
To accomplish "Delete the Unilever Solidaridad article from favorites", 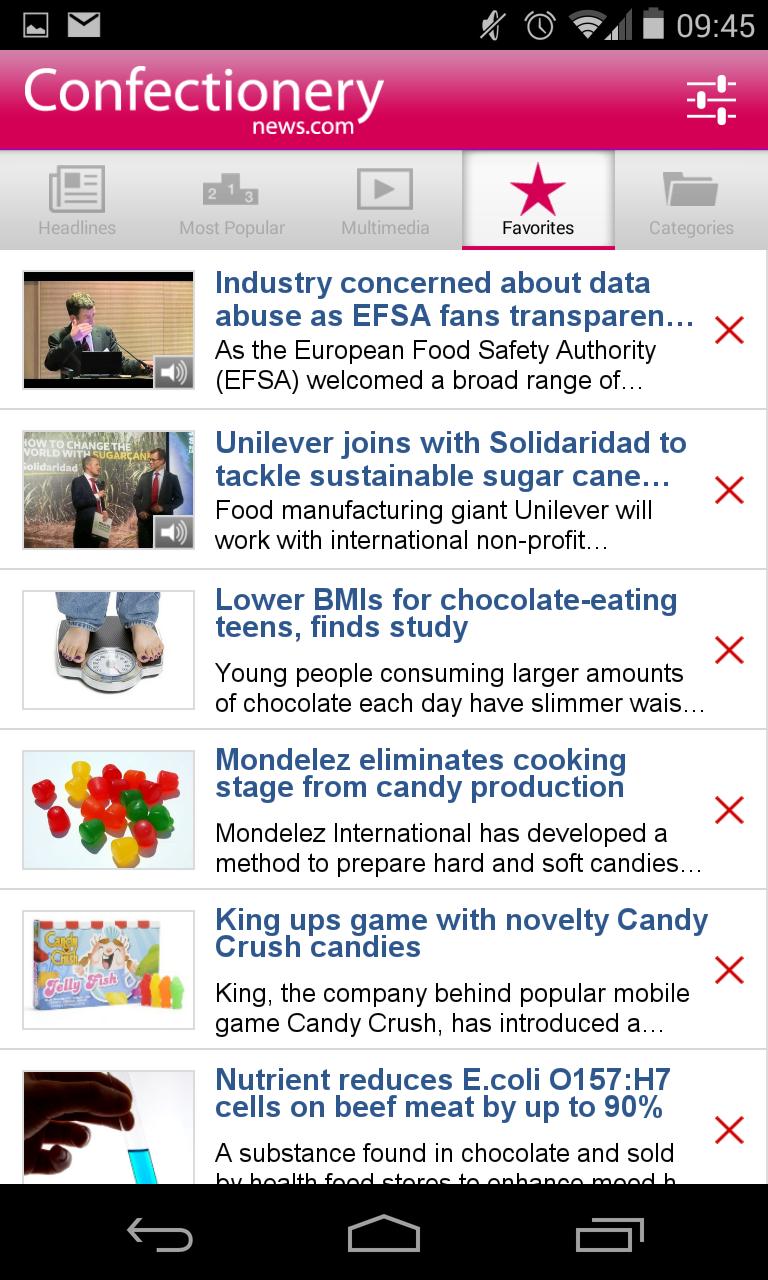I will [730, 490].
